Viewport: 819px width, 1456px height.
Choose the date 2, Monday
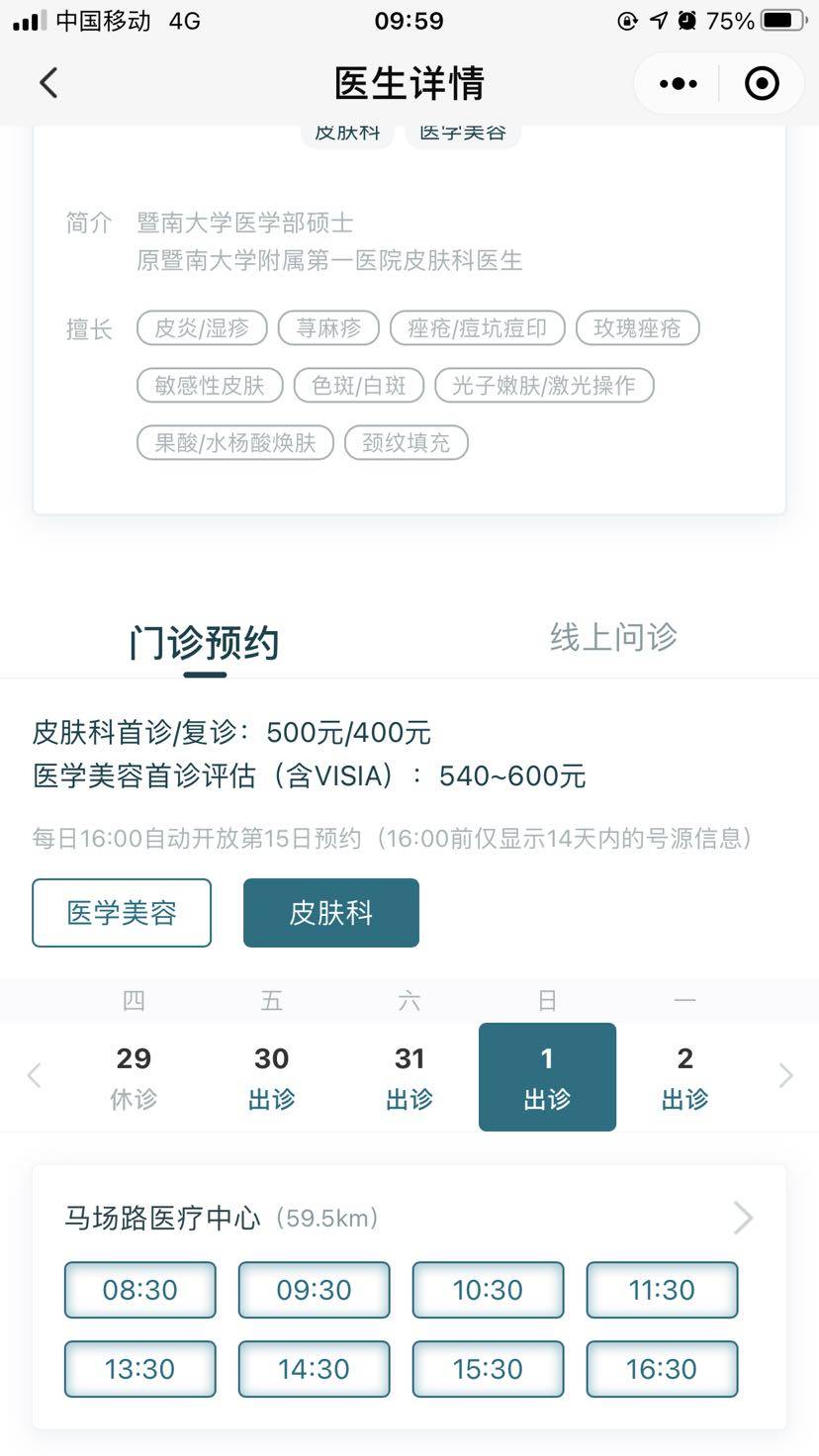point(684,1076)
